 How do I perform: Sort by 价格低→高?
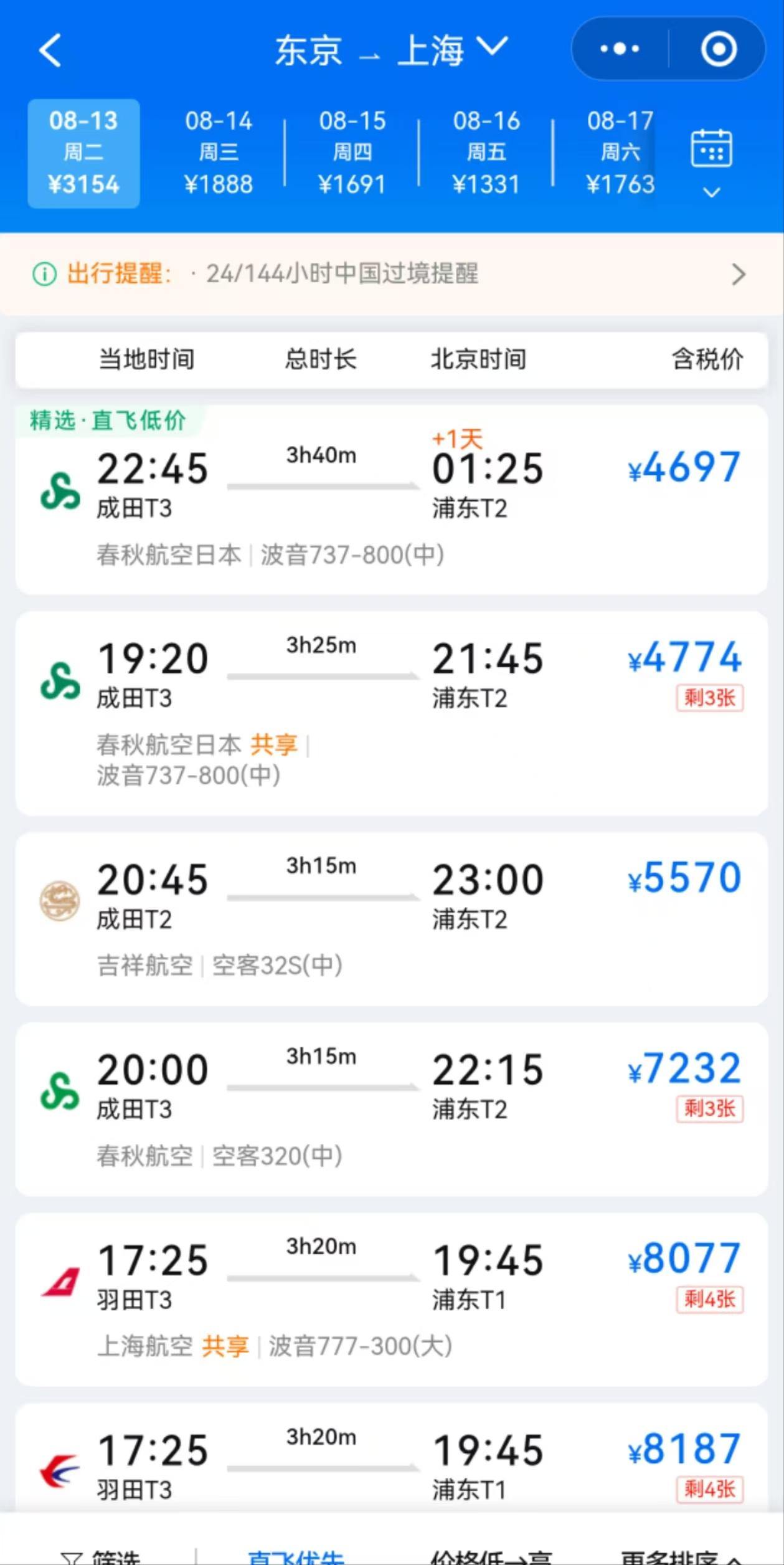pos(491,1556)
